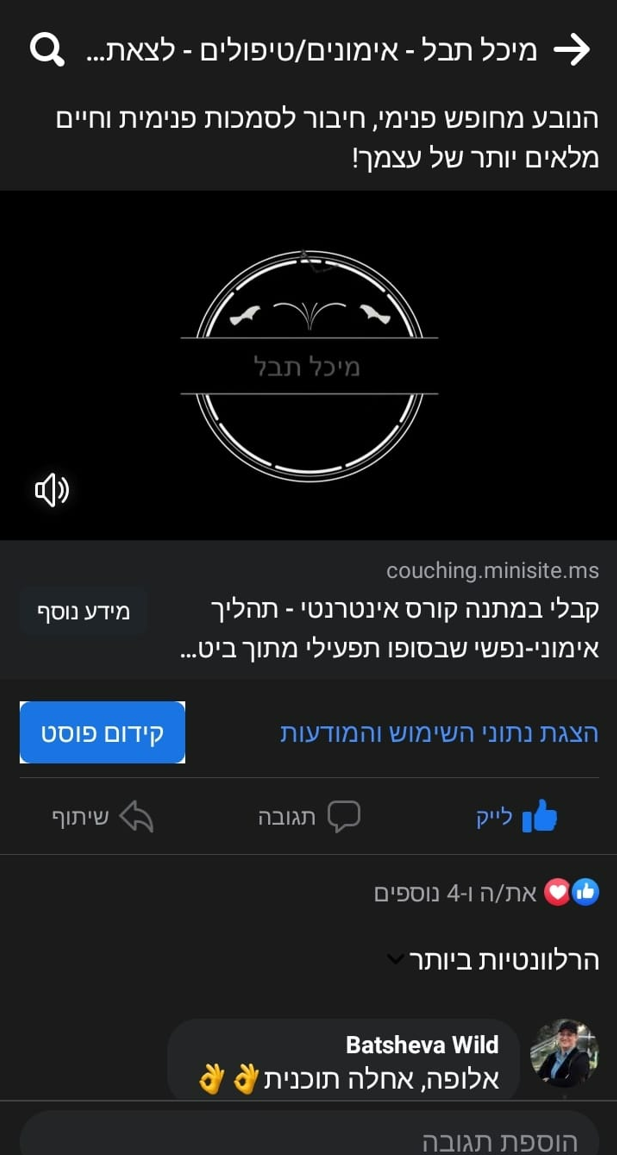Tap תגובה to comment on post
This screenshot has height=1155, width=617.
point(309,817)
